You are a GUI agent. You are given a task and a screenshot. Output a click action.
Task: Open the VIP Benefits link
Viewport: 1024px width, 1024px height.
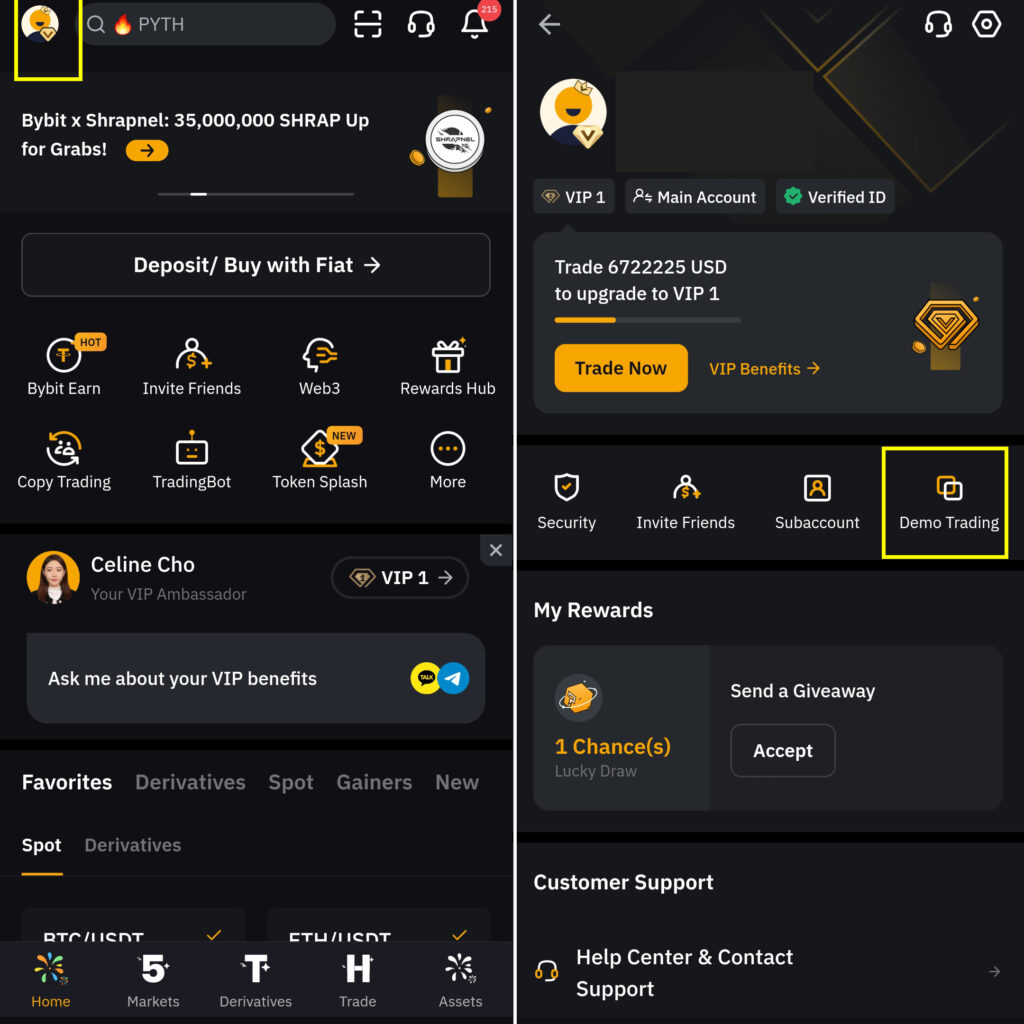click(x=764, y=369)
